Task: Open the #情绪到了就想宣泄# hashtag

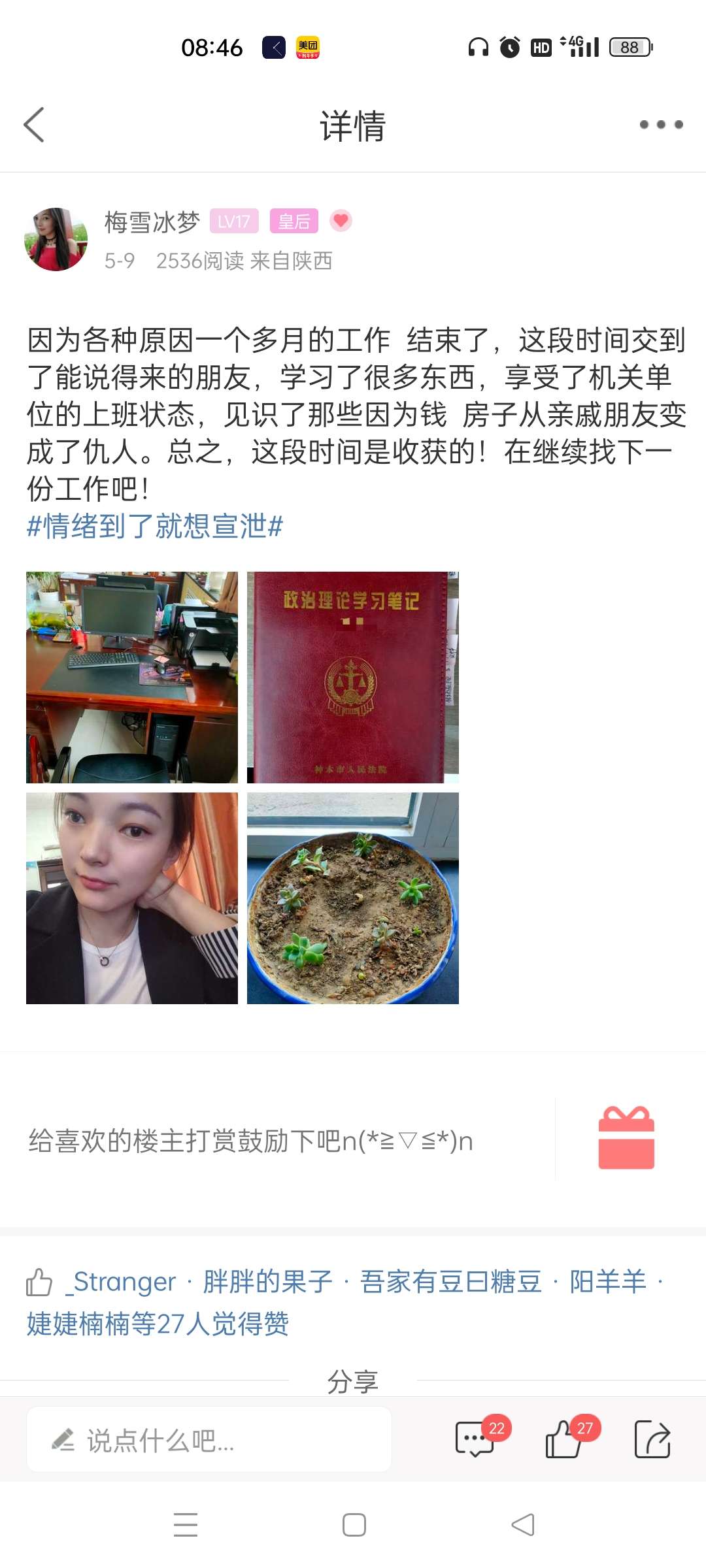Action: click(155, 526)
